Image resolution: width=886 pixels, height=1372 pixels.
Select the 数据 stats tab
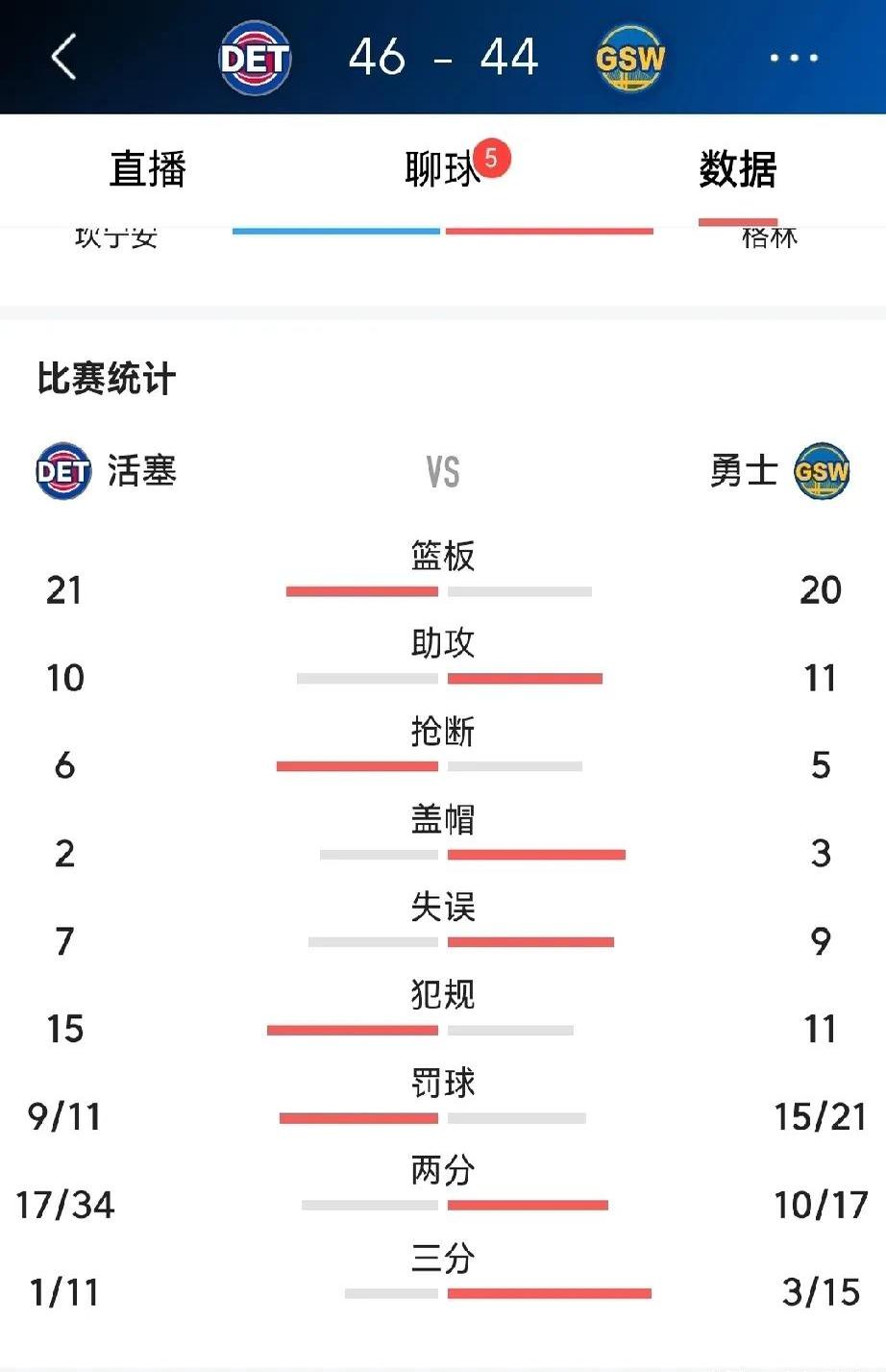pyautogui.click(x=737, y=170)
